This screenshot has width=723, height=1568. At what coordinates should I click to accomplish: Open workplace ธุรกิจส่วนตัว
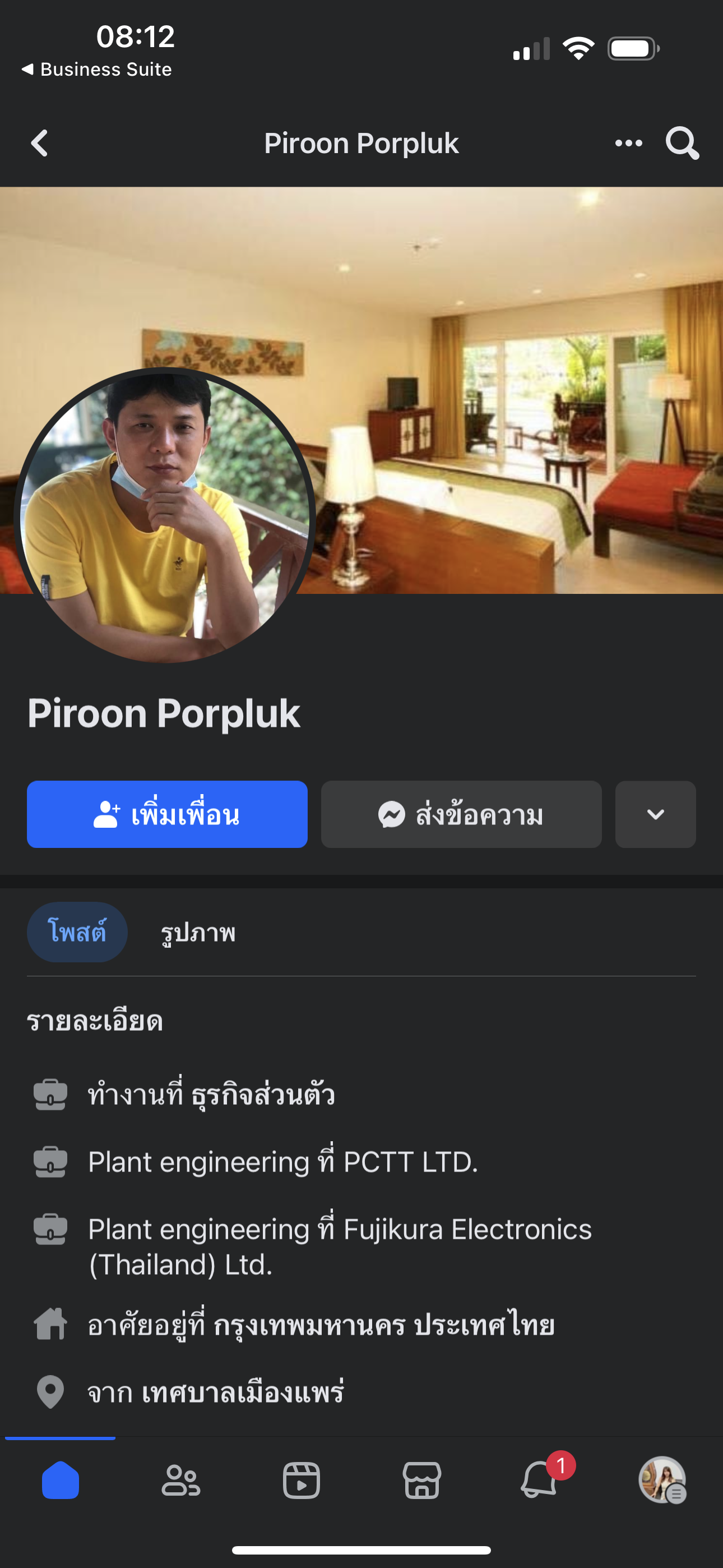click(262, 1095)
